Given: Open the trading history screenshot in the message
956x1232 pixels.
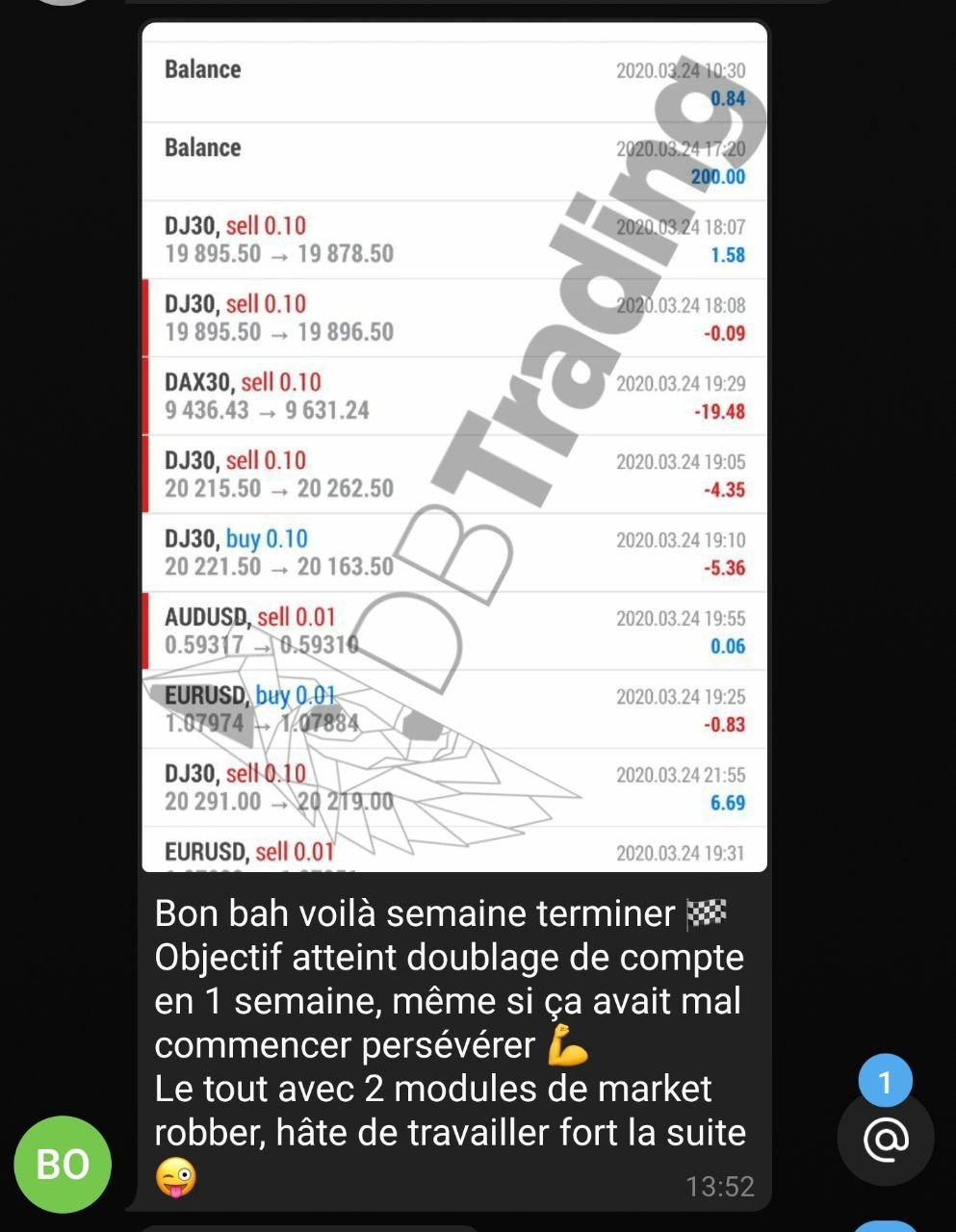Looking at the screenshot, I should (453, 448).
